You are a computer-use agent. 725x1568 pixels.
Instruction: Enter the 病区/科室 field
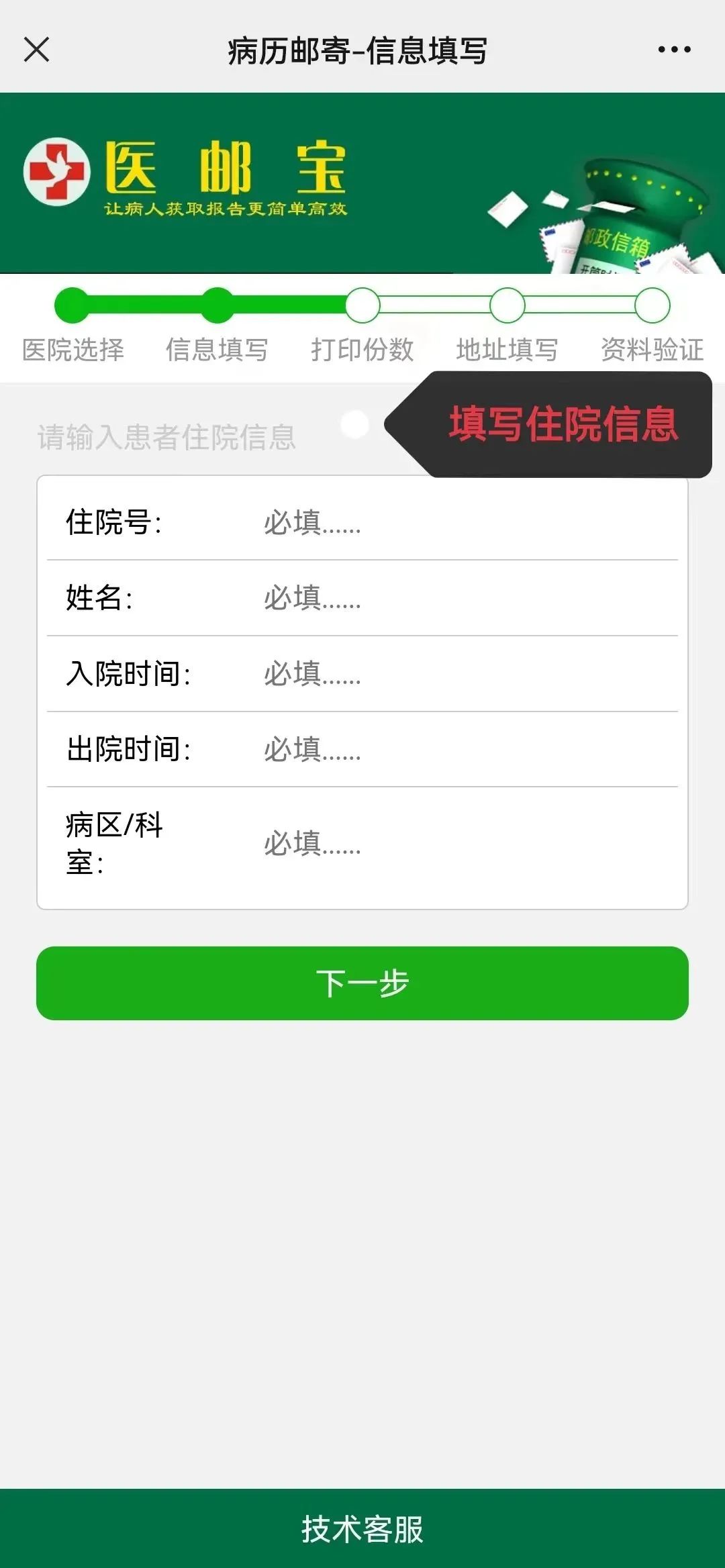point(463,844)
